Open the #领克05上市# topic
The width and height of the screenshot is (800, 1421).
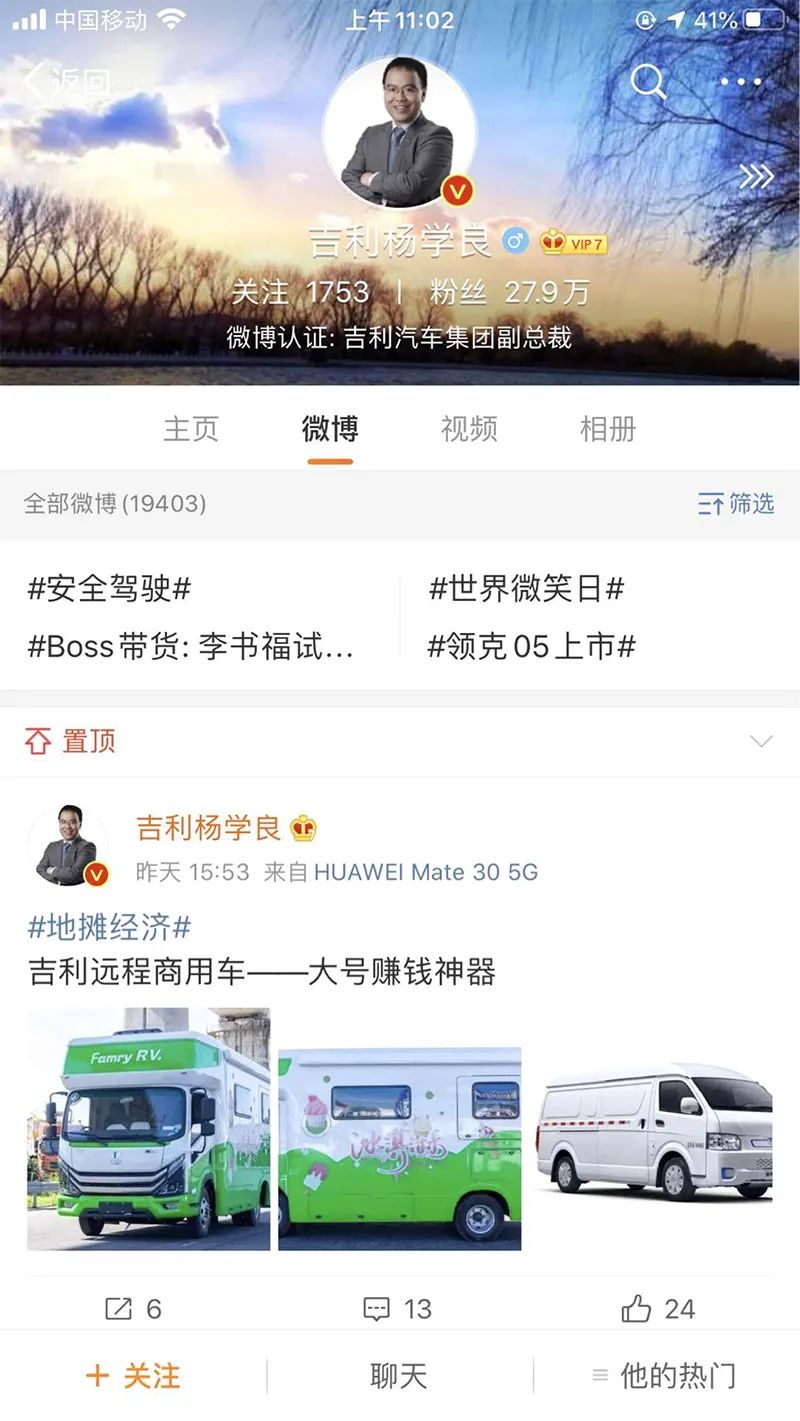(532, 647)
